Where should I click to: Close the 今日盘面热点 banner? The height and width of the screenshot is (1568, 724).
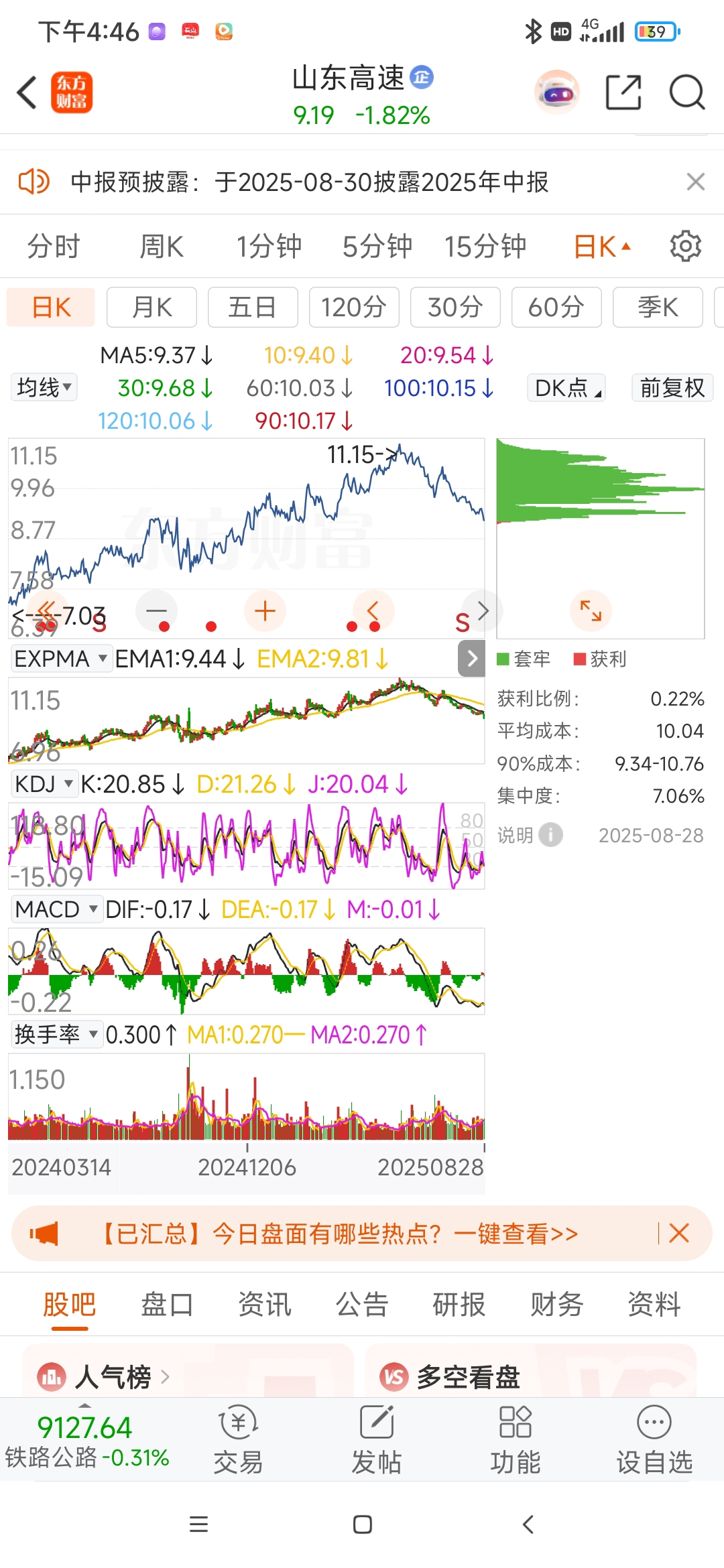[x=679, y=1233]
